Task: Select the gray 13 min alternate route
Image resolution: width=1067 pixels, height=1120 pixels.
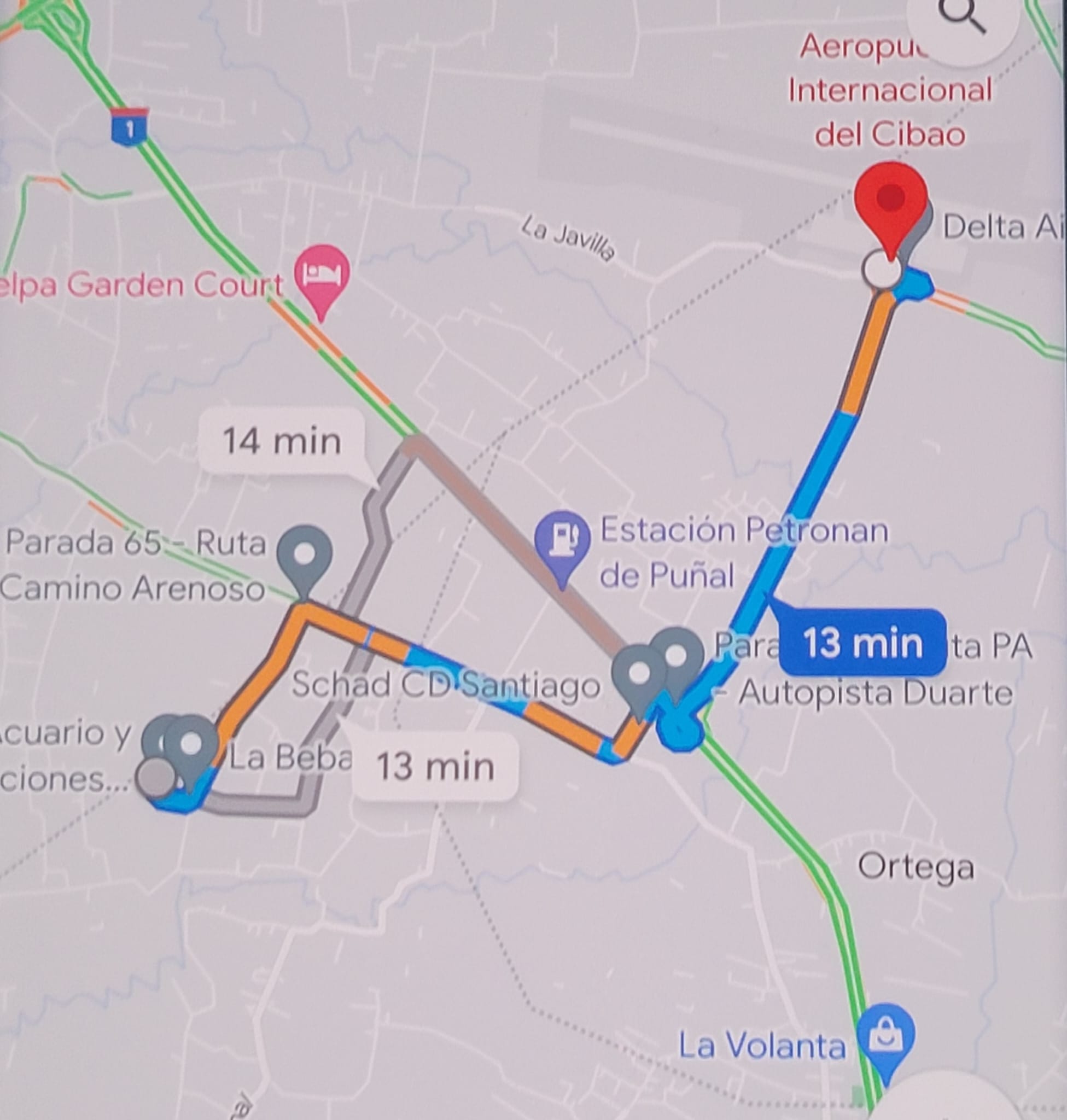Action: 435,767
